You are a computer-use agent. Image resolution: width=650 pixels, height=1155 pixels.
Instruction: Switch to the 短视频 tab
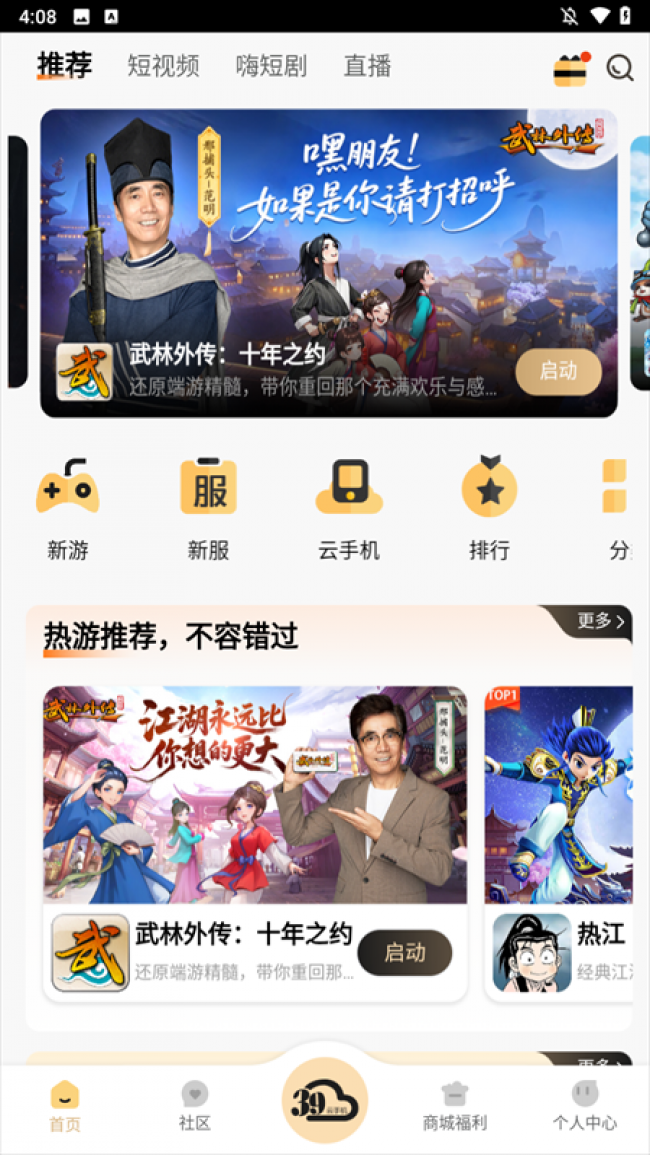[163, 67]
